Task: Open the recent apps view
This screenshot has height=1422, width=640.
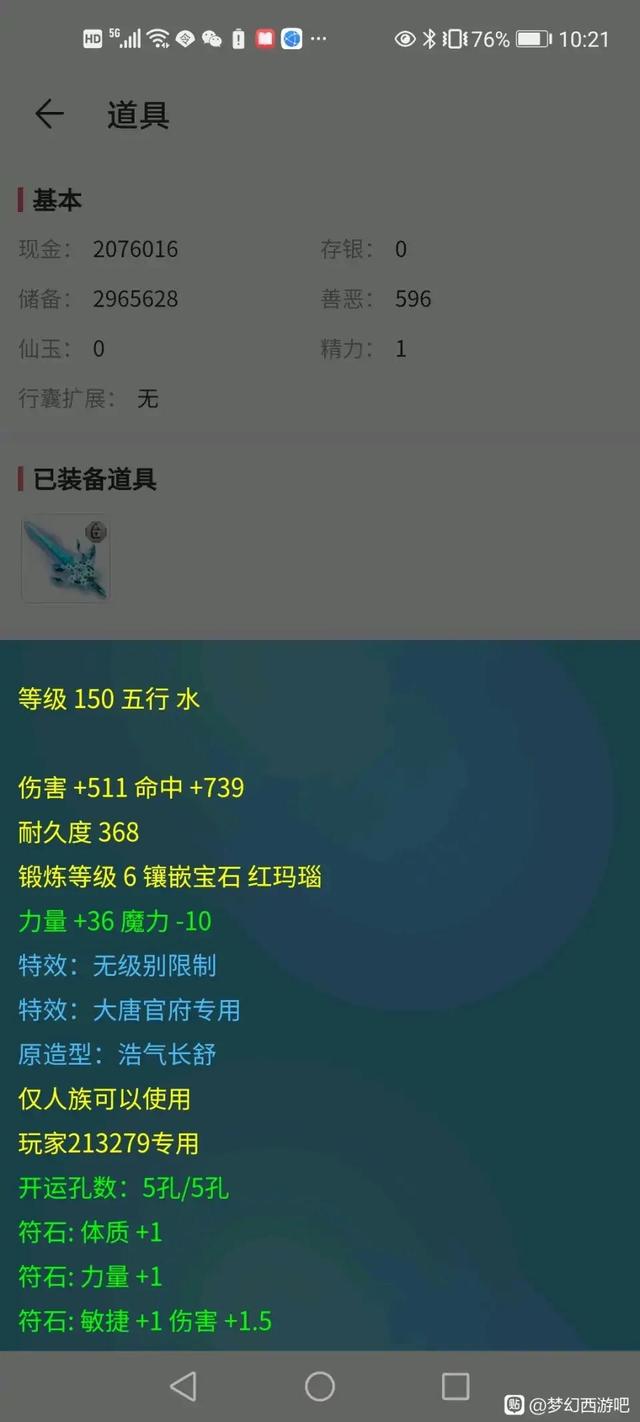Action: coord(455,1386)
